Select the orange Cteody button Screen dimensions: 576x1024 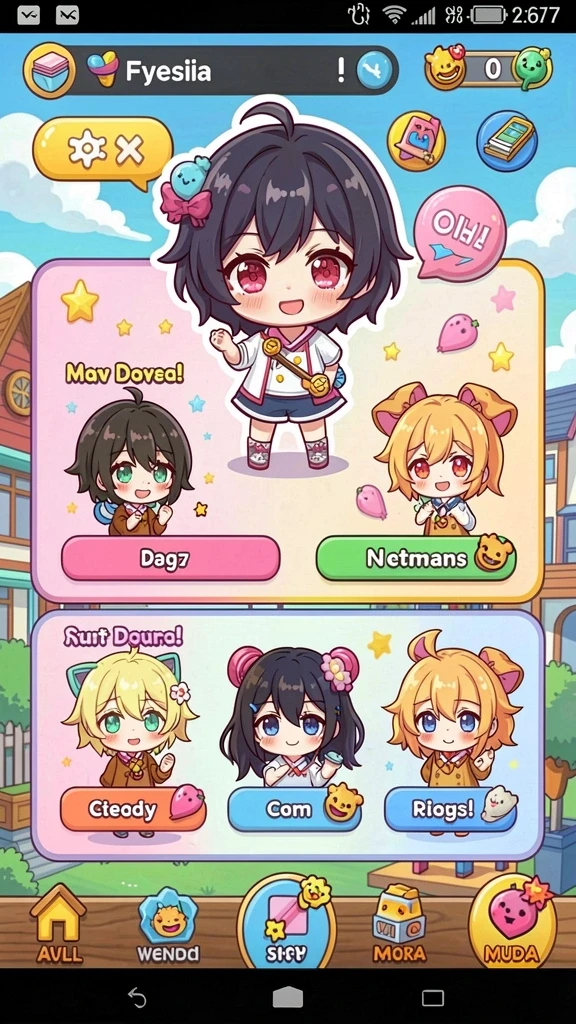click(x=133, y=809)
